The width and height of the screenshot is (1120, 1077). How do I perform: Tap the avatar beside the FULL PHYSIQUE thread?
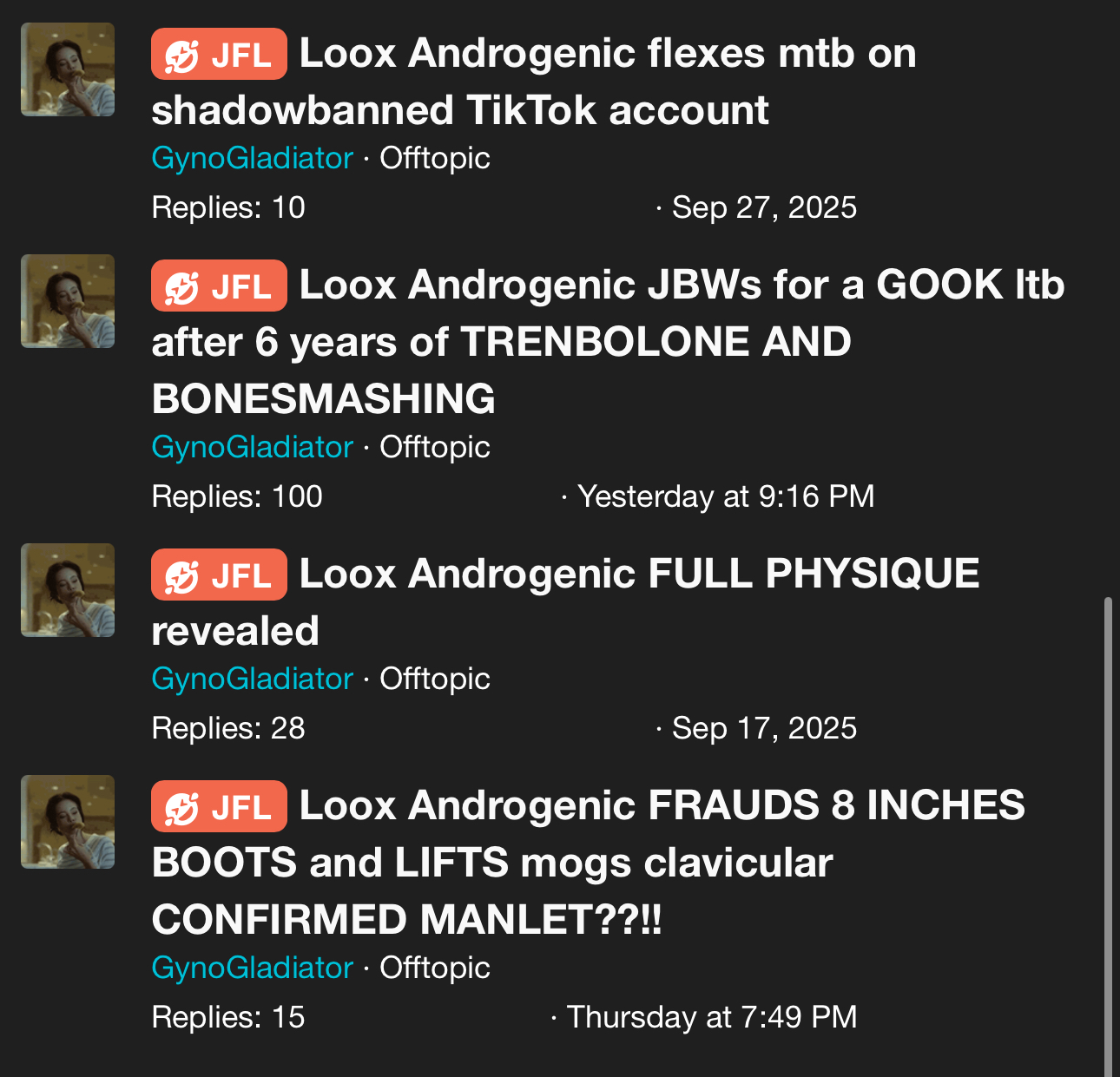click(68, 590)
